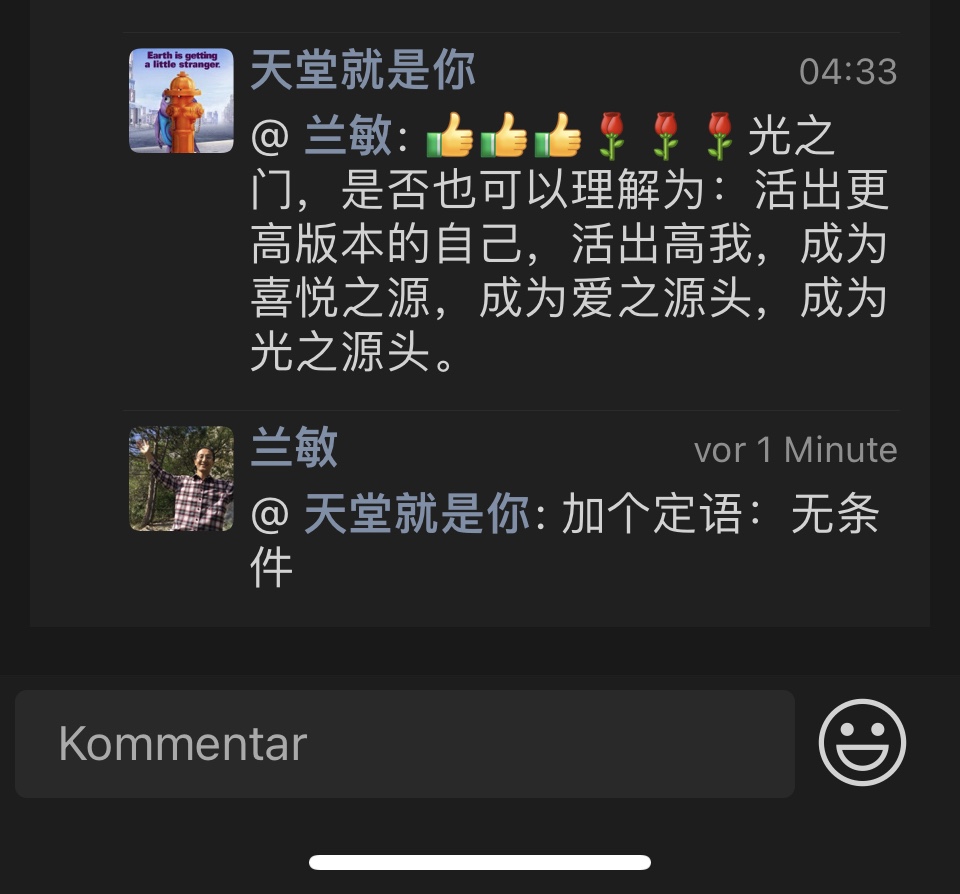Screen dimensions: 960x894
Task: Tap commenter name 兰敏 above the latest reply
Action: pyautogui.click(x=293, y=448)
